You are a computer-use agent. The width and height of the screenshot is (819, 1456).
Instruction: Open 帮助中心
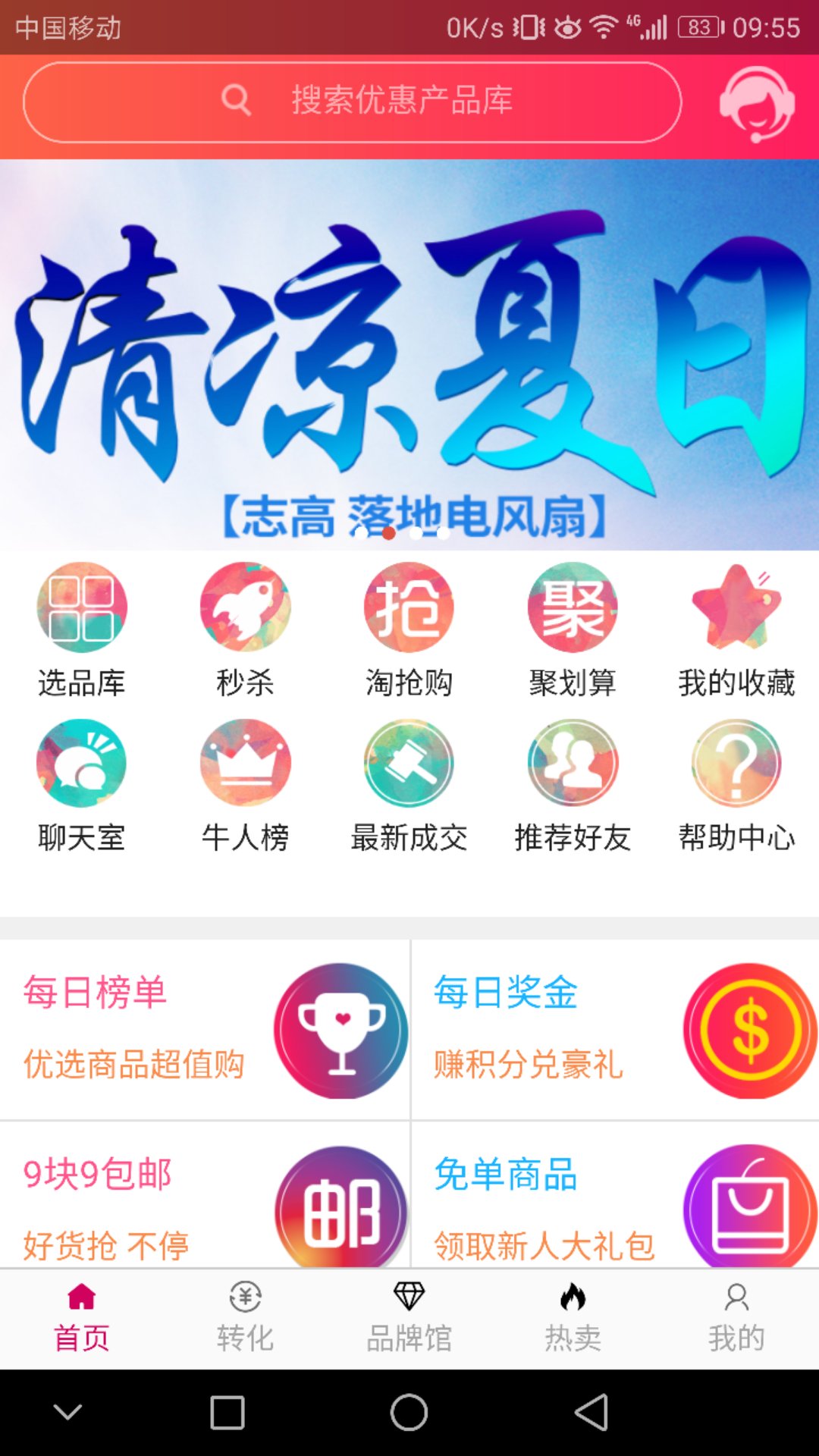click(736, 786)
